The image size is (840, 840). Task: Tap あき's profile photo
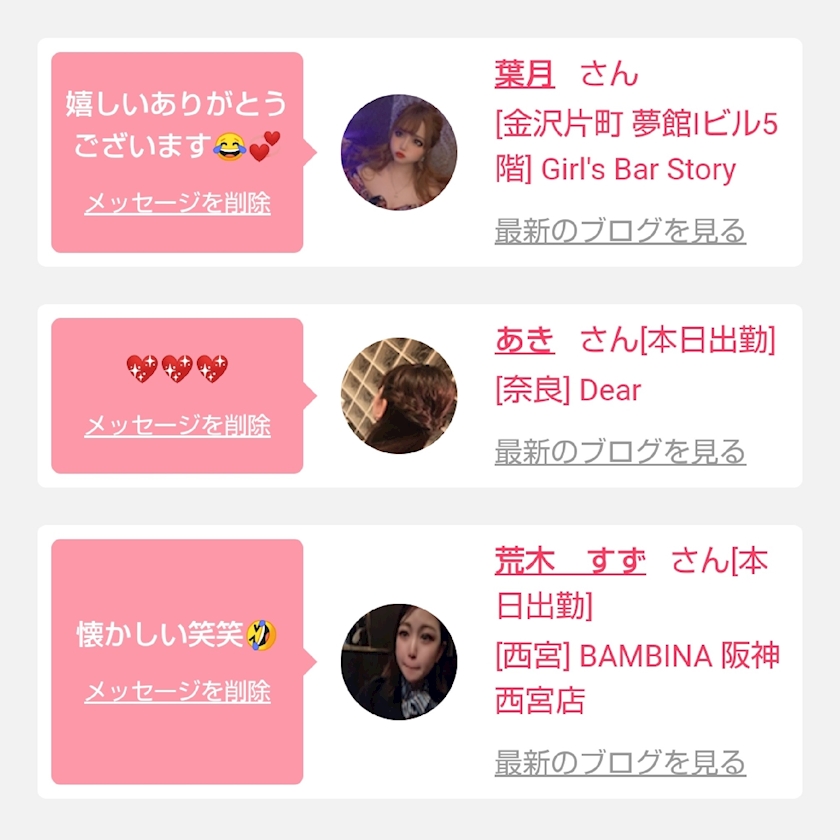point(399,396)
